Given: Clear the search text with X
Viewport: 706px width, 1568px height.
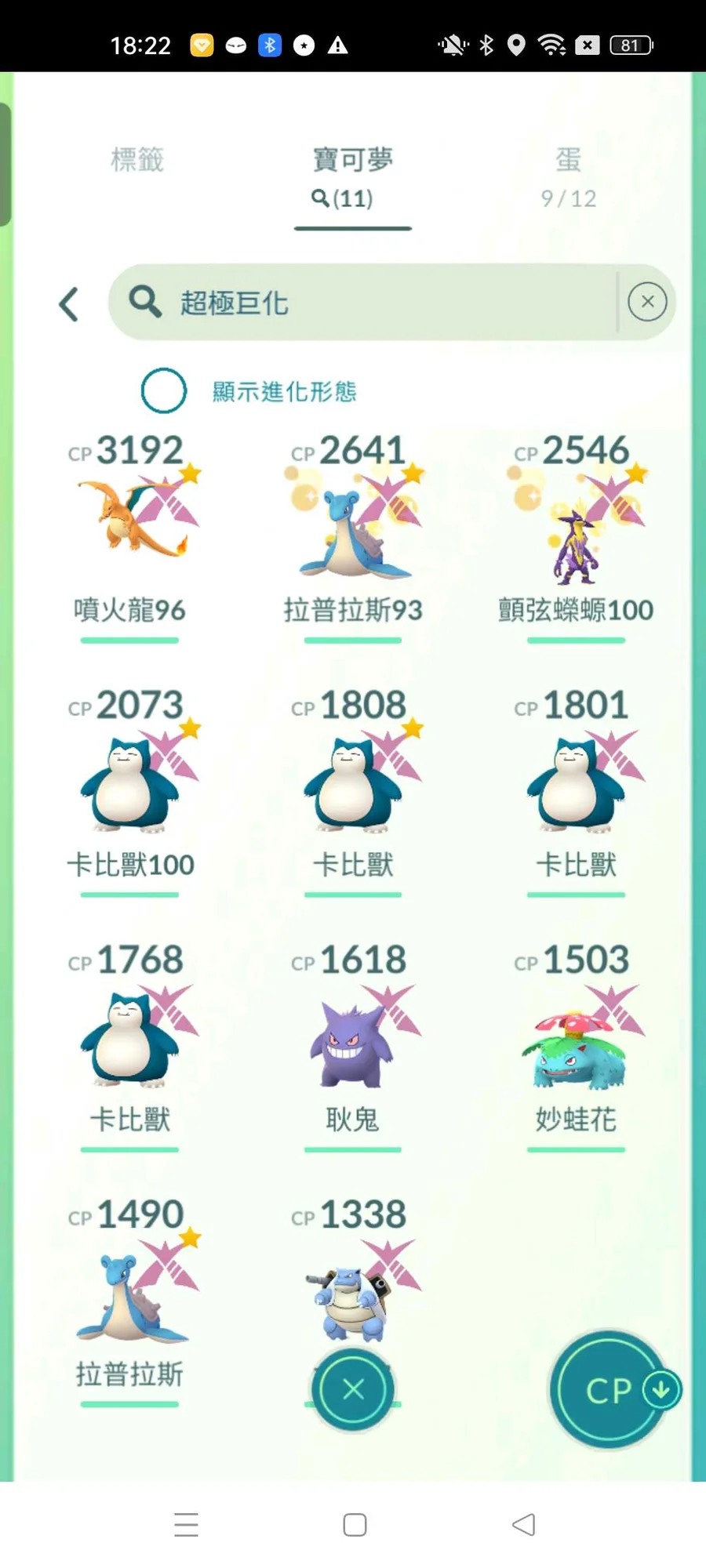Looking at the screenshot, I should 647,302.
